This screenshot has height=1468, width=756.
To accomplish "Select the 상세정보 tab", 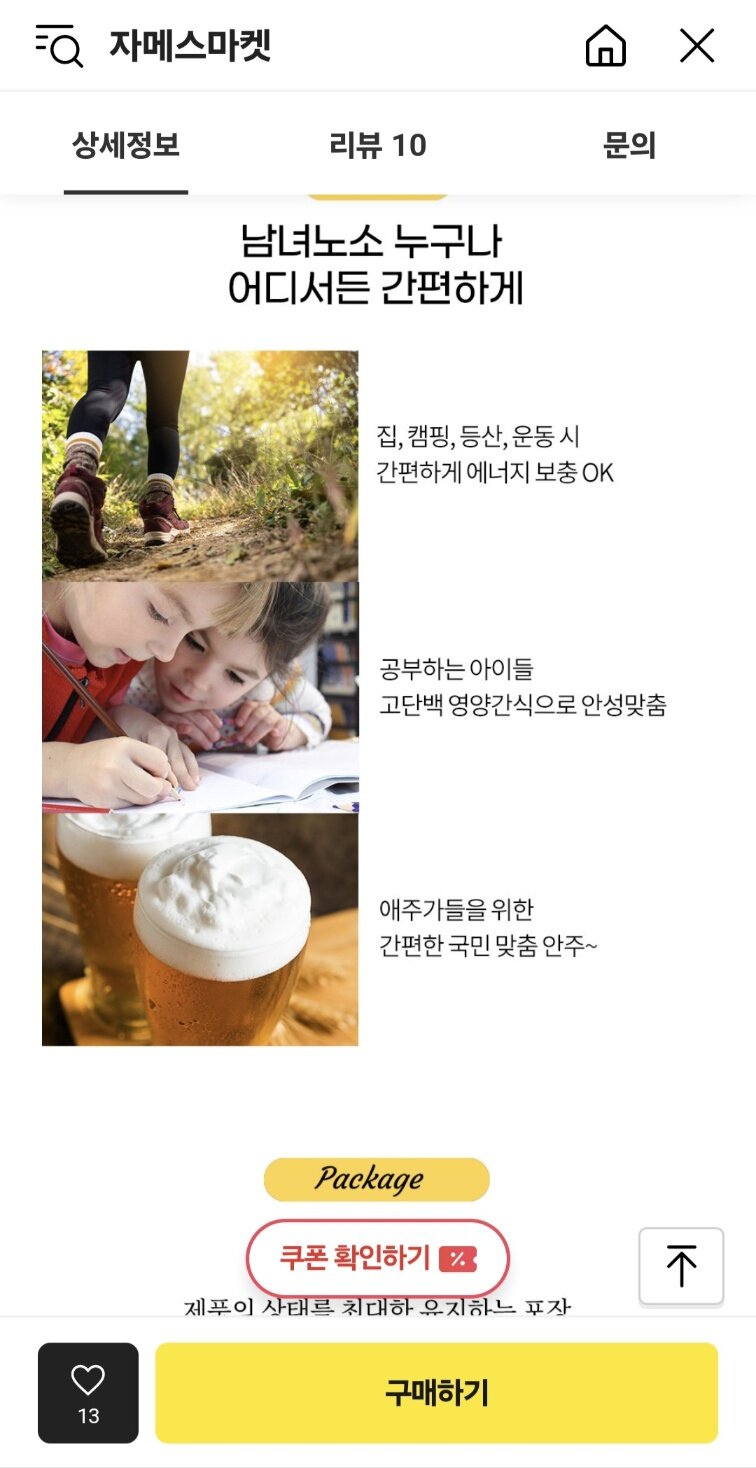I will [x=126, y=145].
